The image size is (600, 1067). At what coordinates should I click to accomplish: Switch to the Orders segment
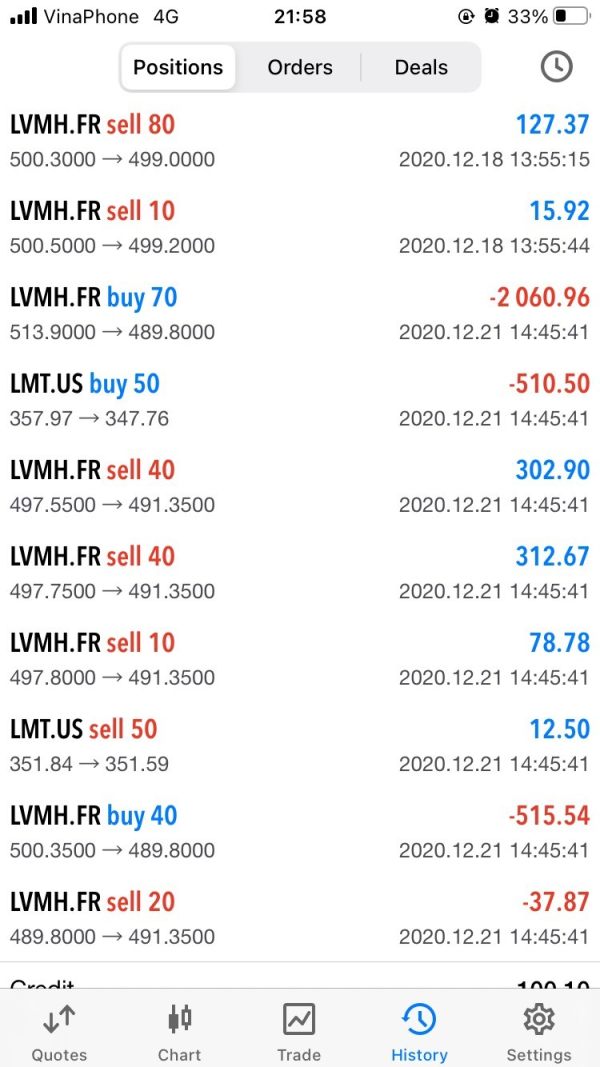300,68
